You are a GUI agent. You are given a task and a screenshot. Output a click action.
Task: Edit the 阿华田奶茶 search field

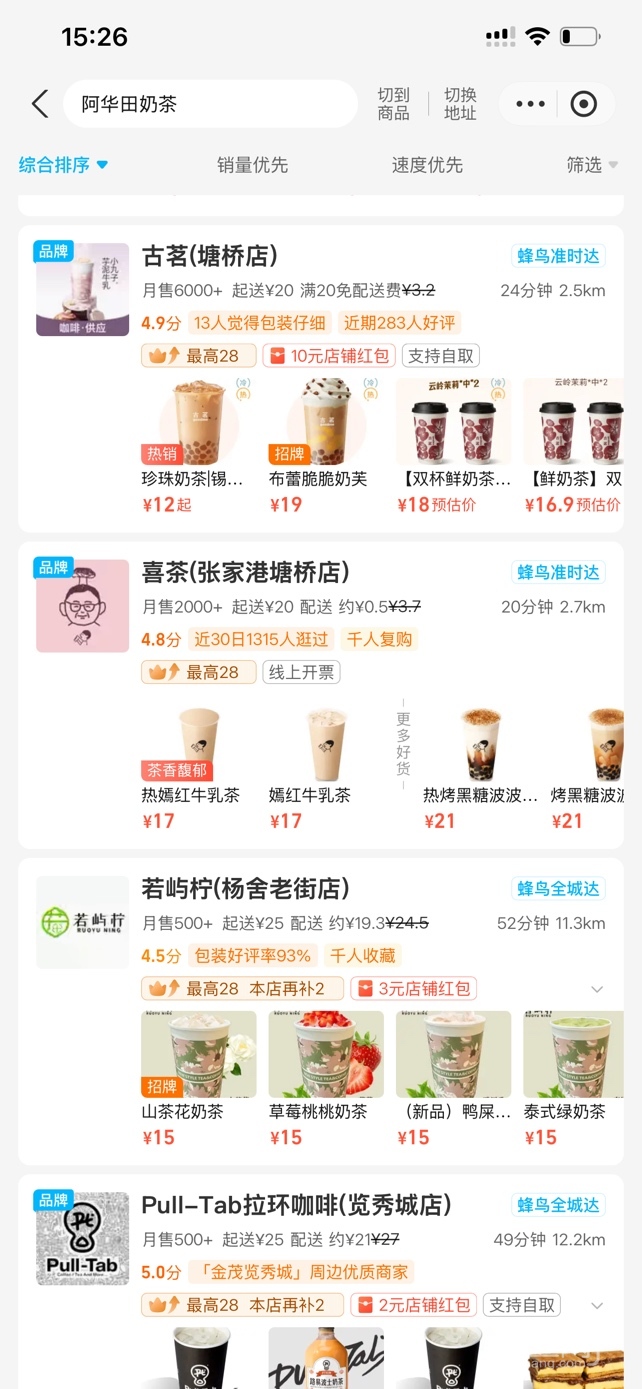coord(210,104)
